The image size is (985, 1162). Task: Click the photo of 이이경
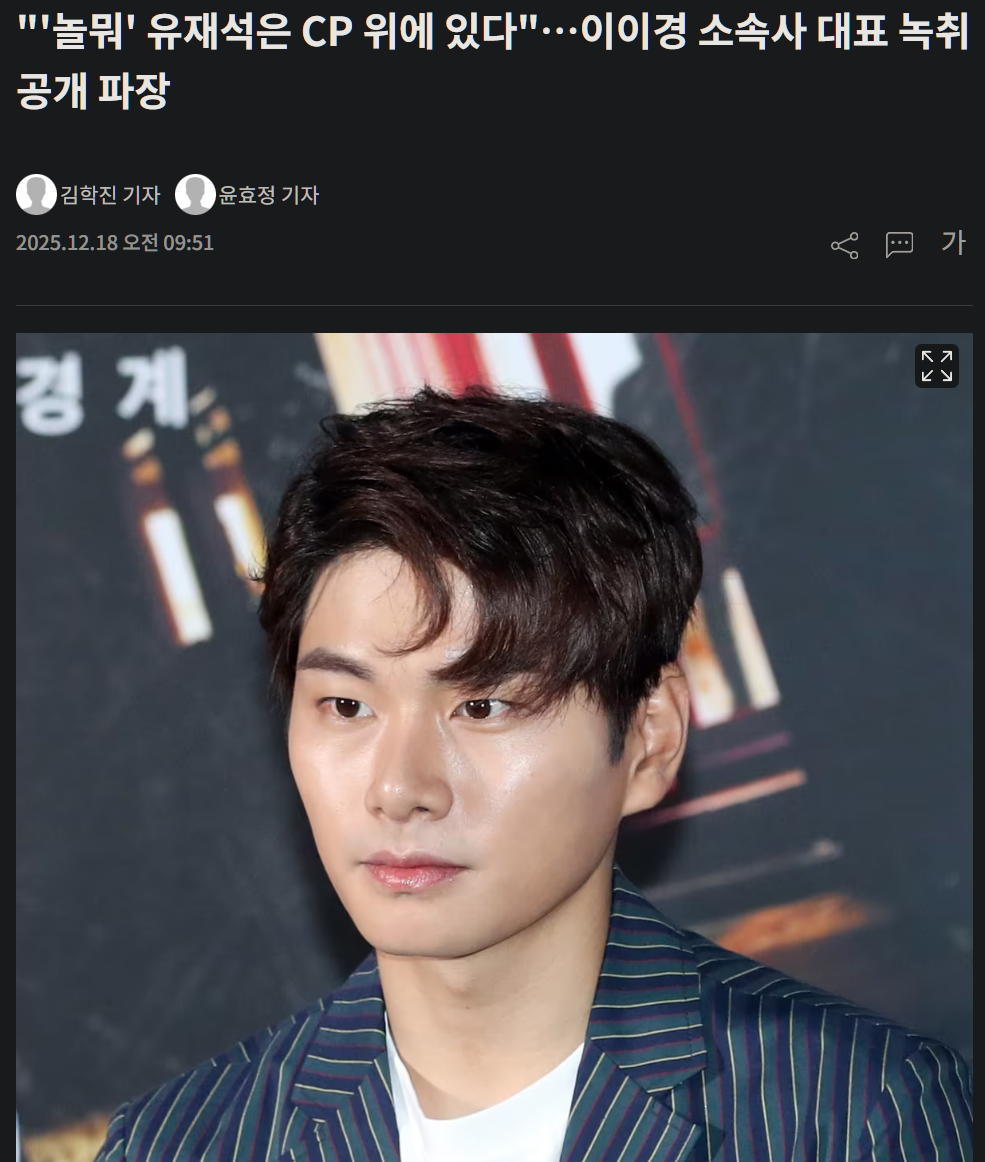pos(492,740)
